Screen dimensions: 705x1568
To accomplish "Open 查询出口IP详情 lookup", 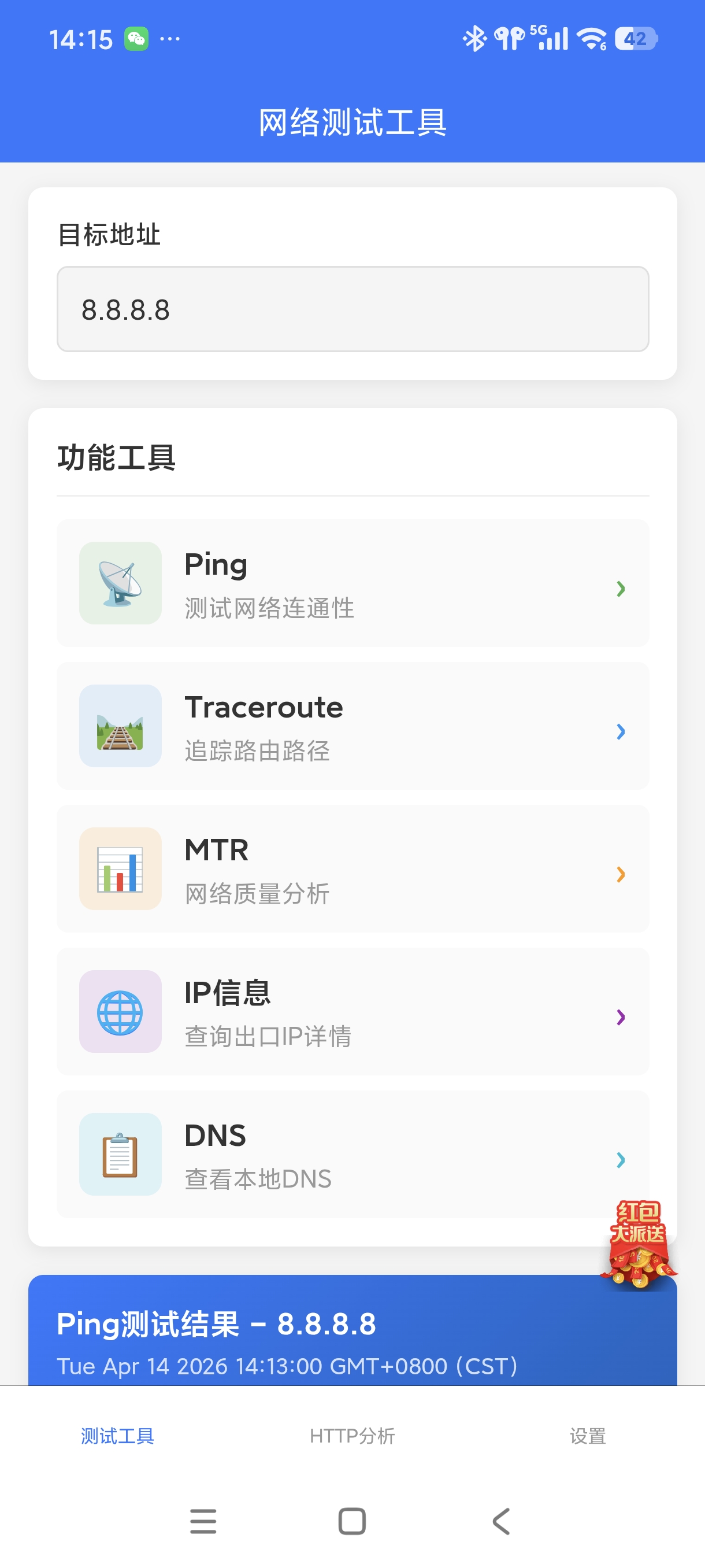I will click(x=352, y=1012).
